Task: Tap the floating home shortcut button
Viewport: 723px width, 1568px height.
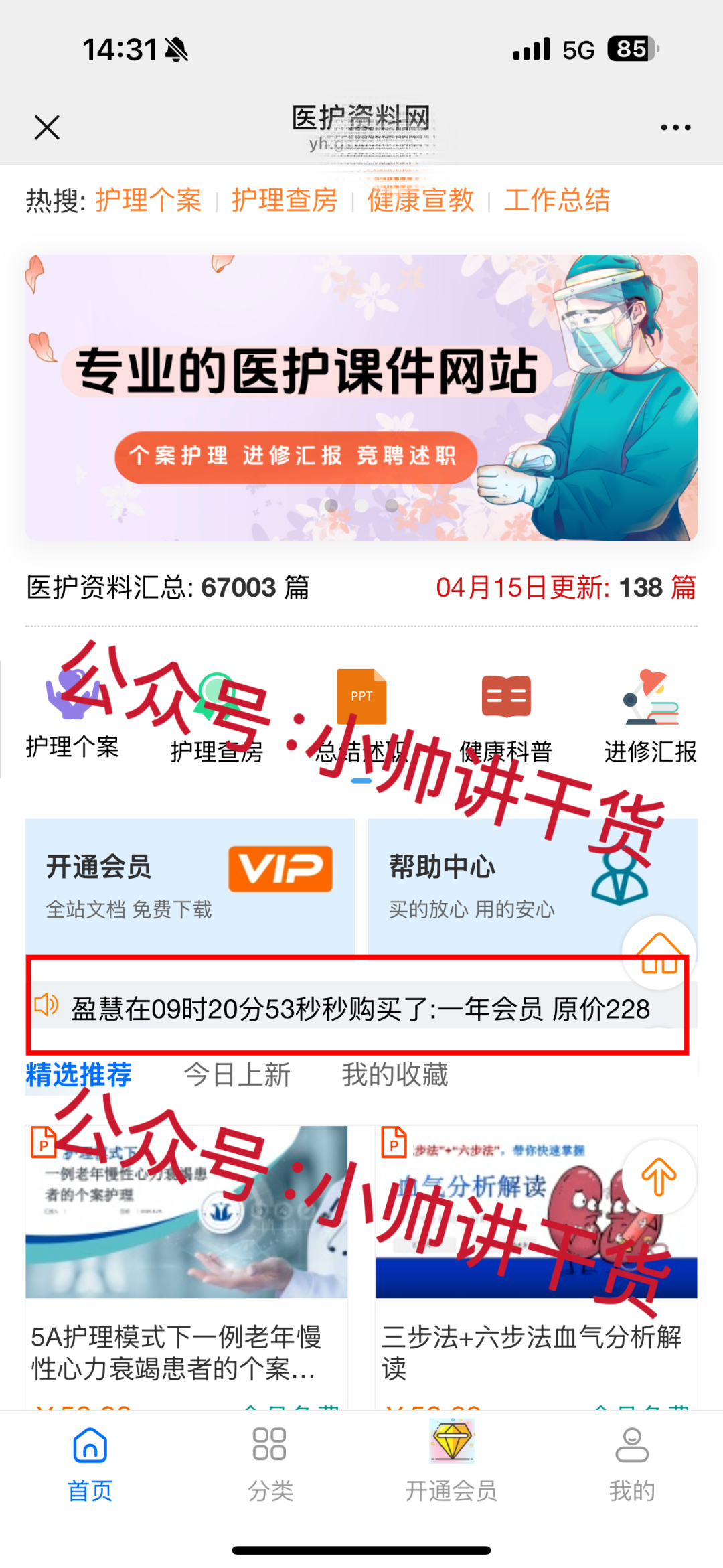Action: point(659,952)
